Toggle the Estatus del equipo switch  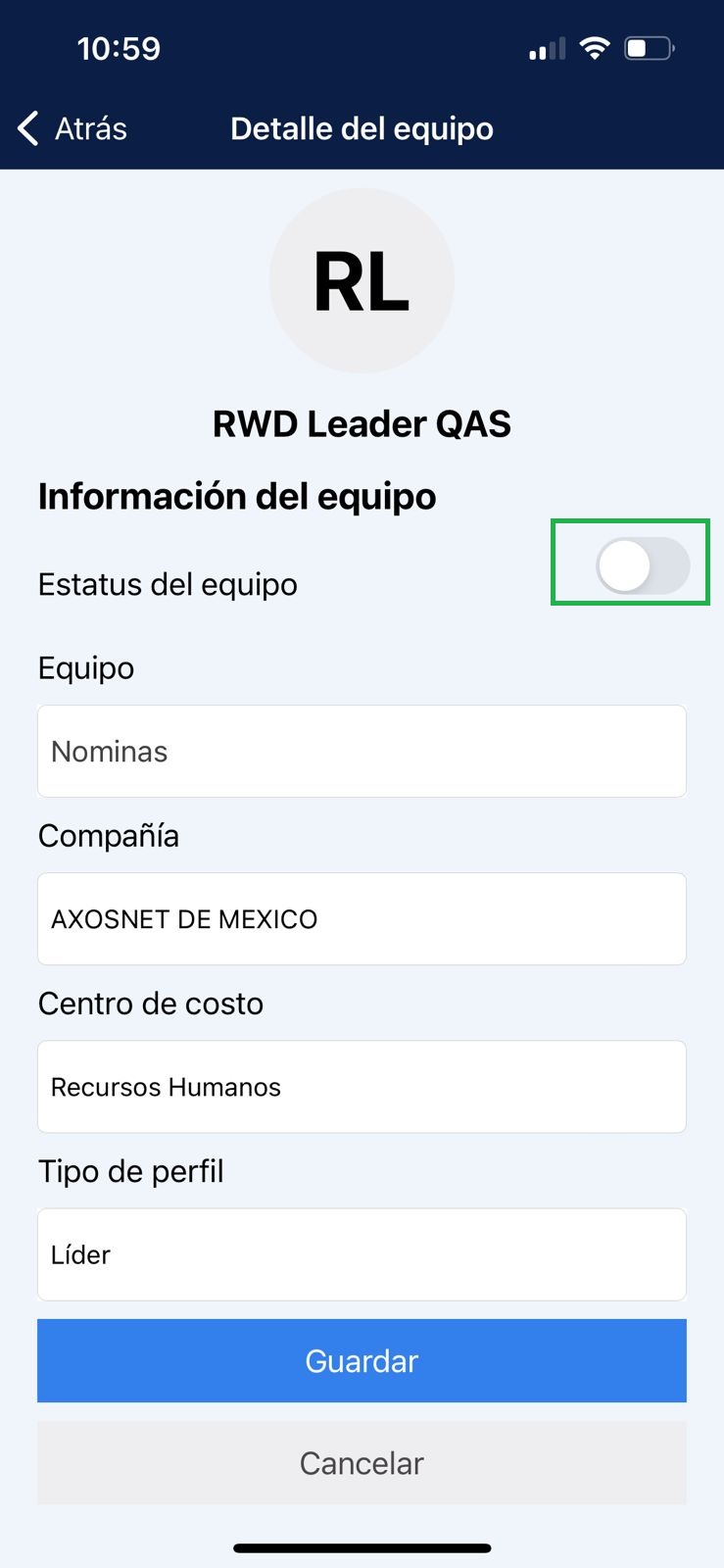[x=643, y=565]
